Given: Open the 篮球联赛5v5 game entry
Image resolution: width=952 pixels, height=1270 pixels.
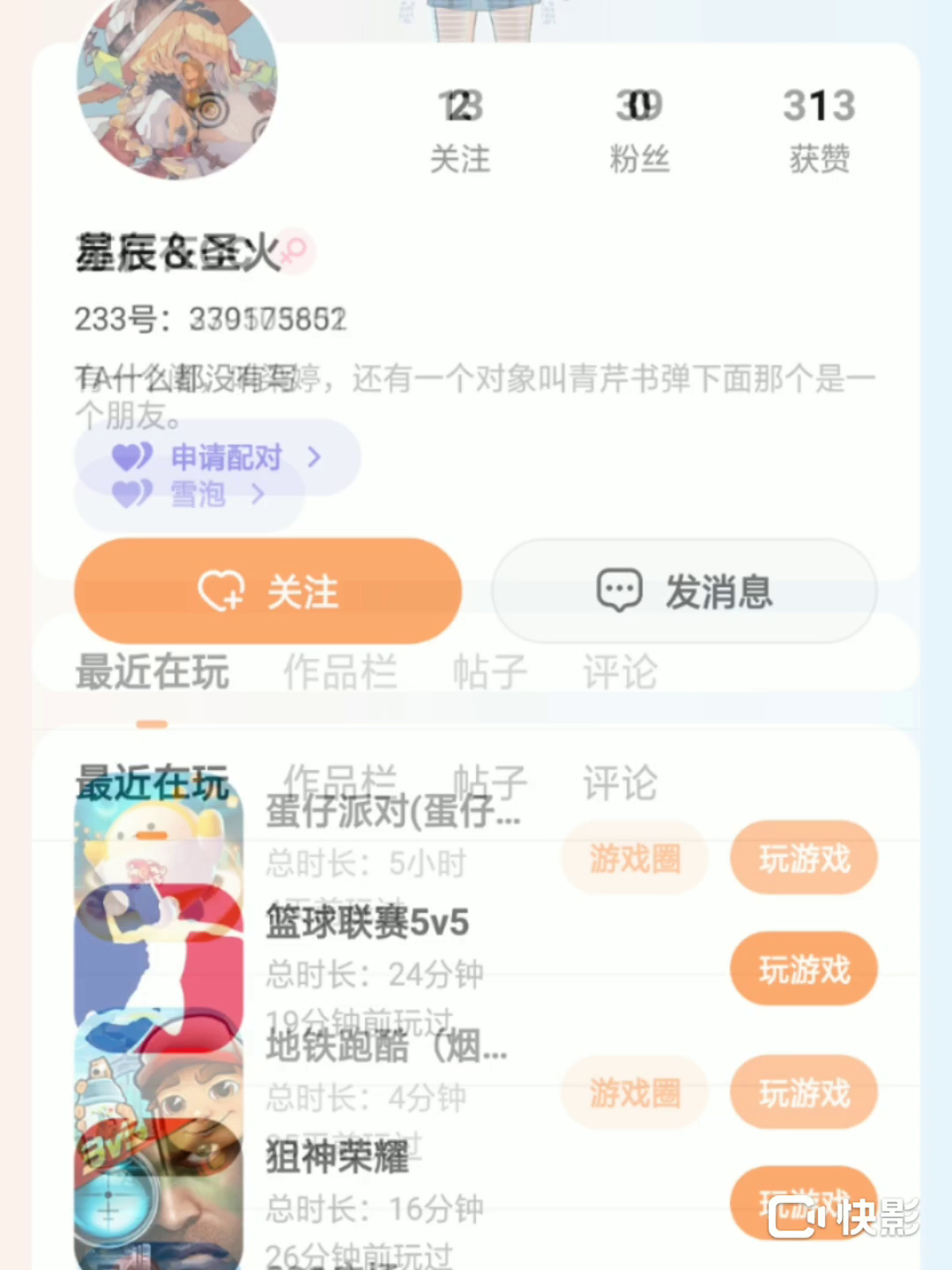Looking at the screenshot, I should coord(368,923).
